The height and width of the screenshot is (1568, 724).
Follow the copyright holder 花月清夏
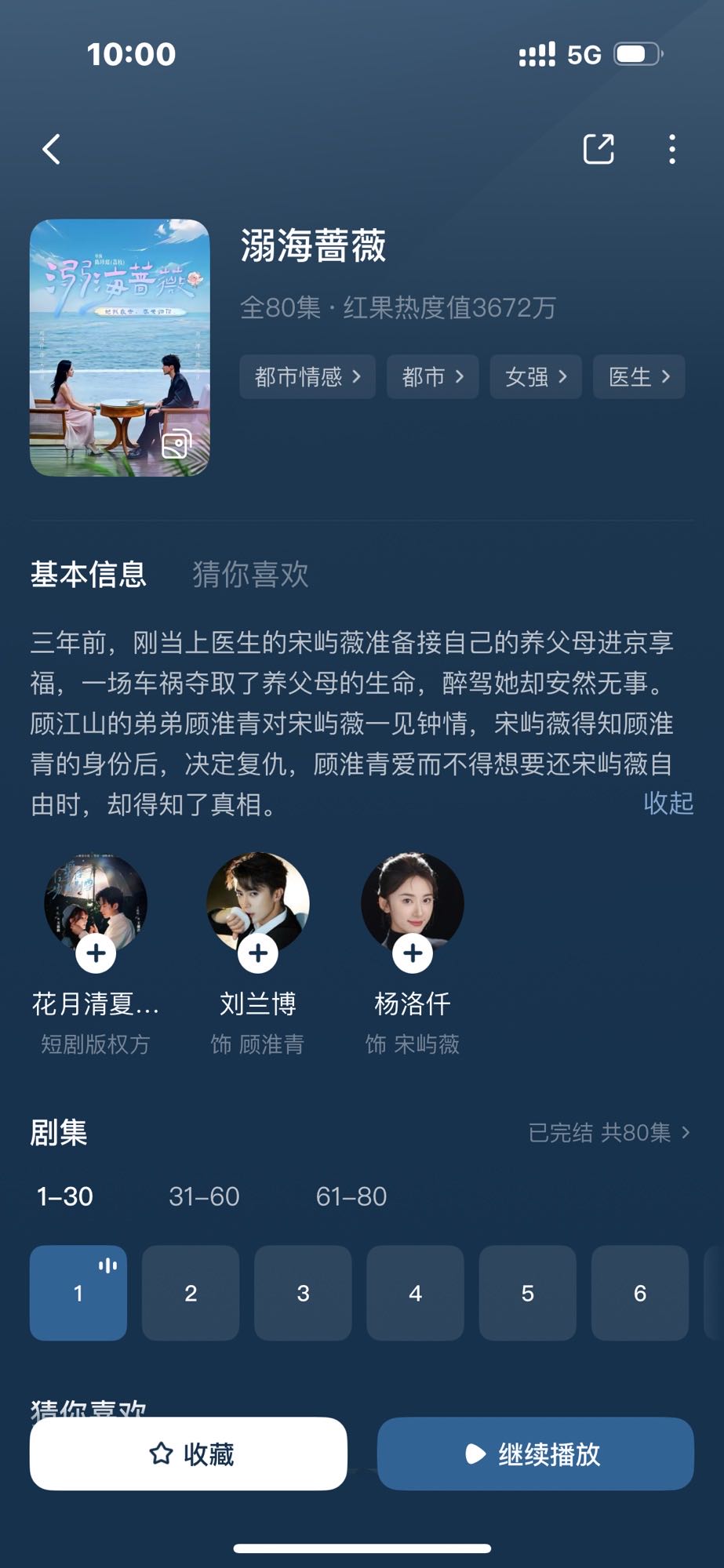[x=96, y=953]
